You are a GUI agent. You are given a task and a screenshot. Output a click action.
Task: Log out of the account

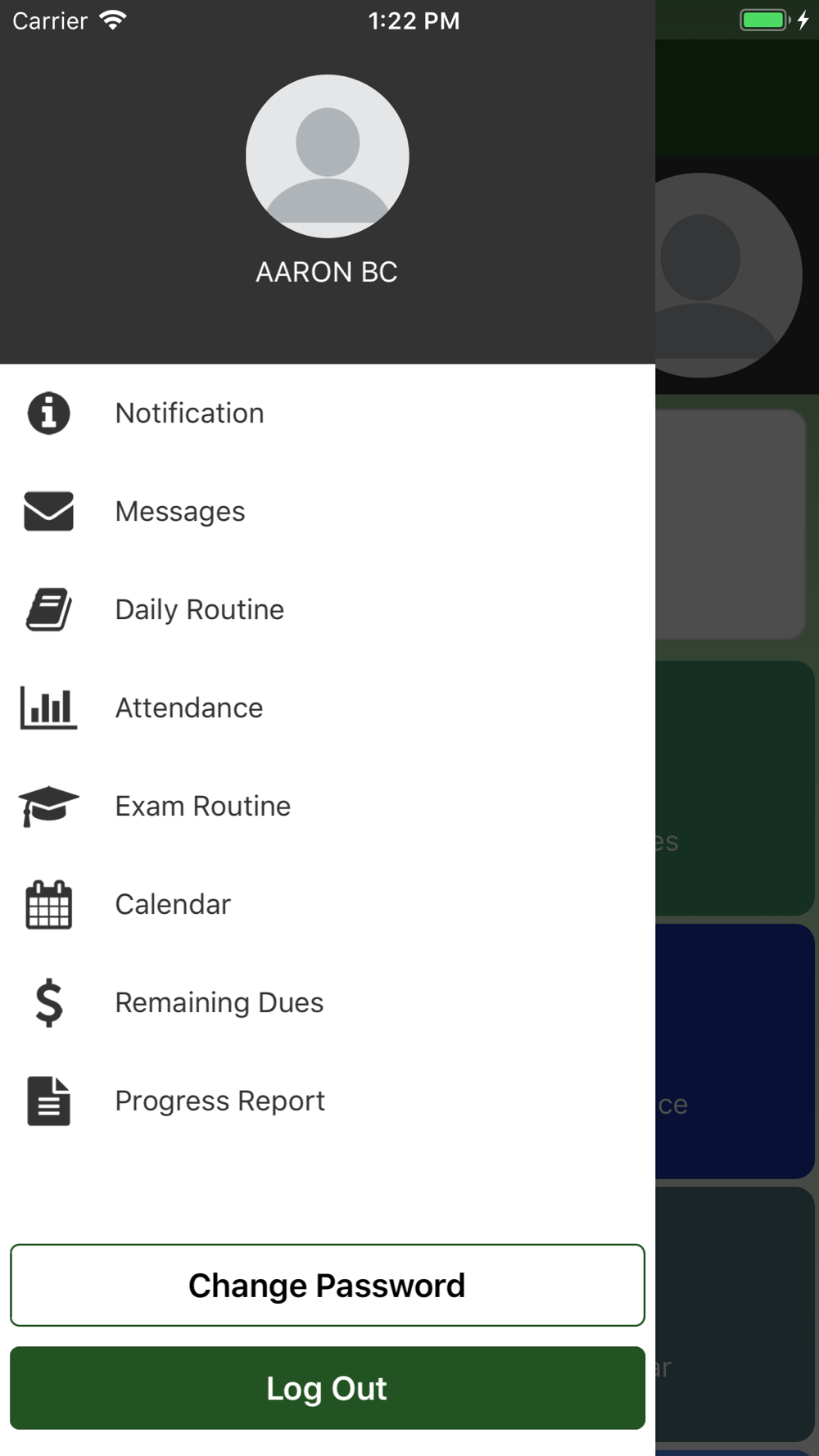point(328,1388)
